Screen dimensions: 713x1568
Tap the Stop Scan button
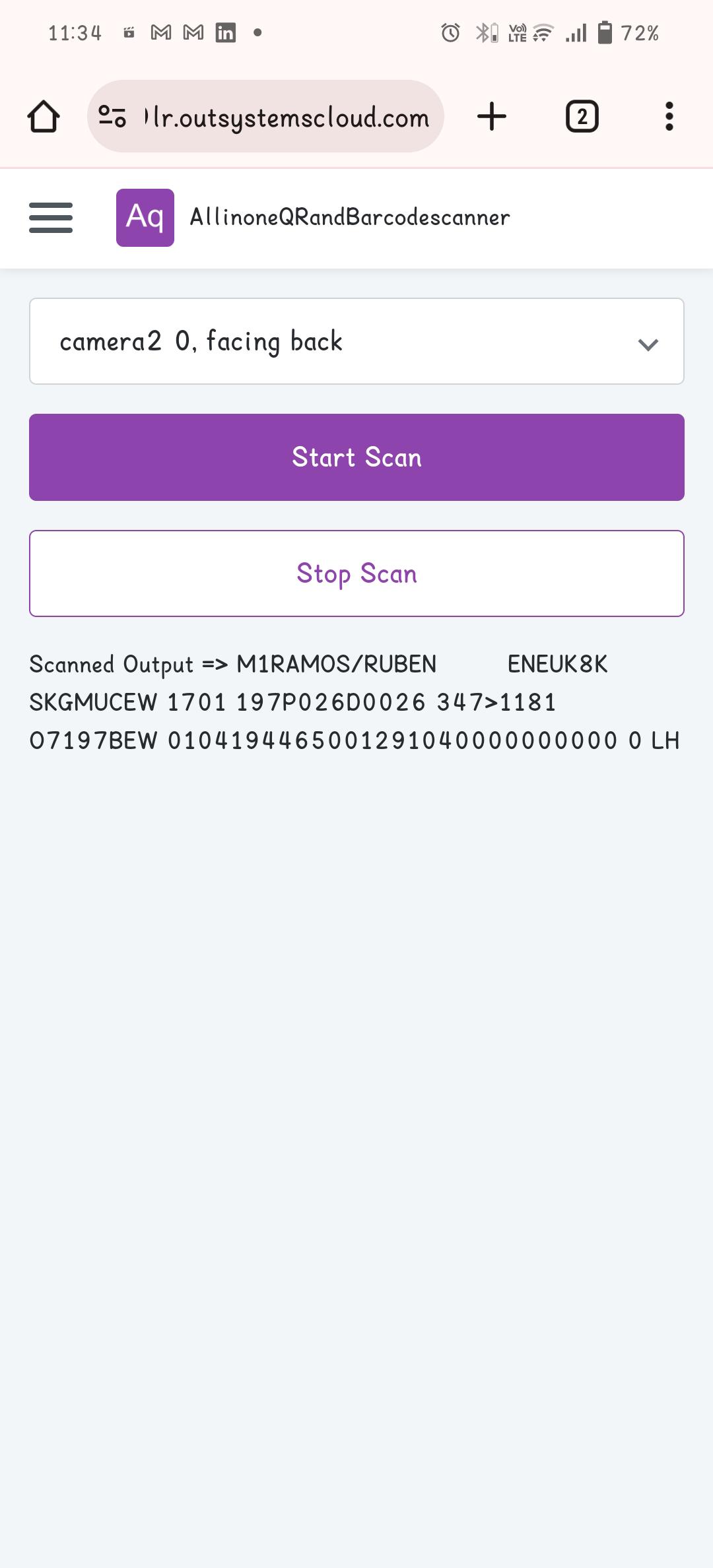(356, 573)
